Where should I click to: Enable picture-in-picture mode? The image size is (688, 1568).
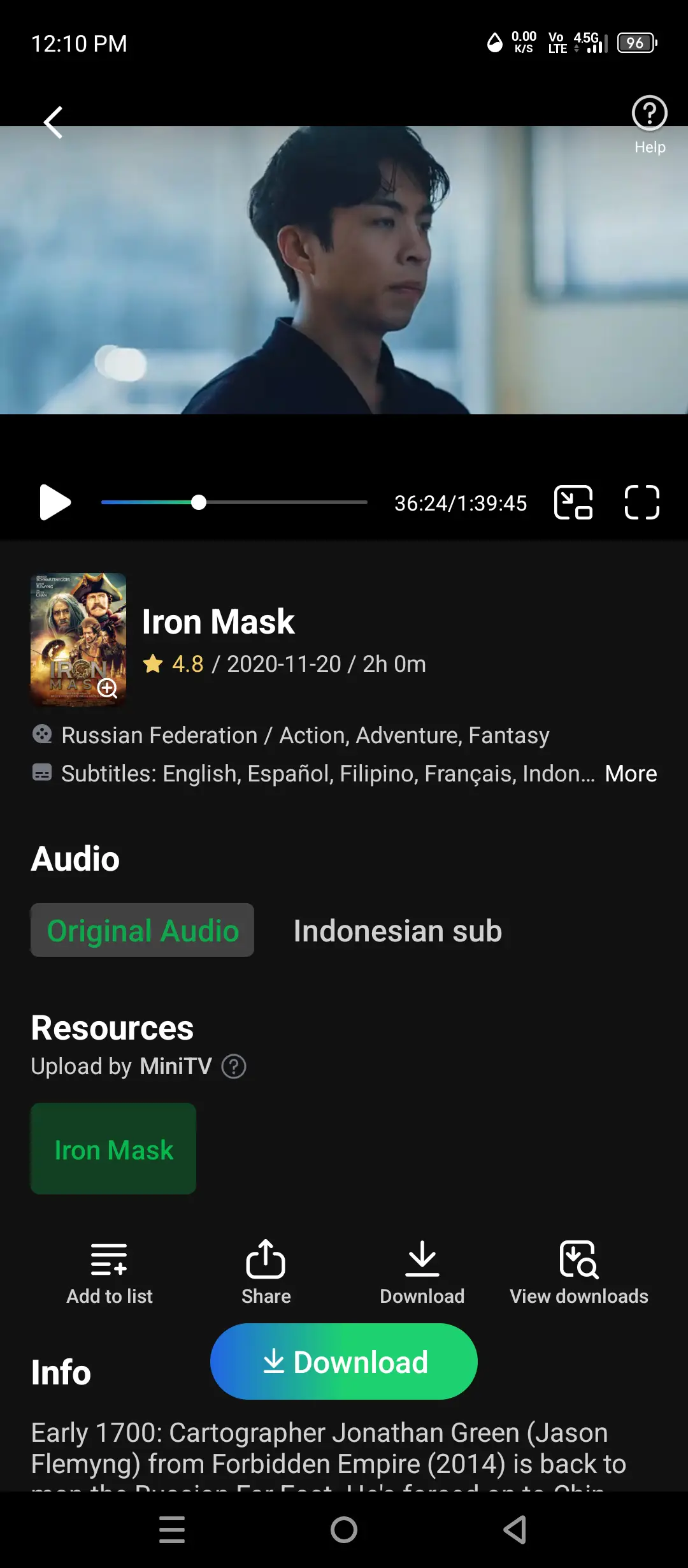(x=573, y=502)
